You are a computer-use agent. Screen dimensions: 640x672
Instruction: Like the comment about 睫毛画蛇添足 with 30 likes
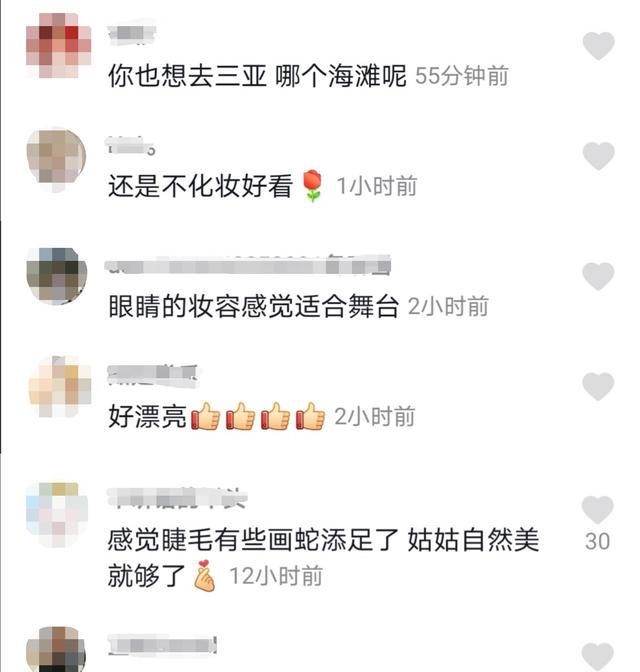[598, 509]
